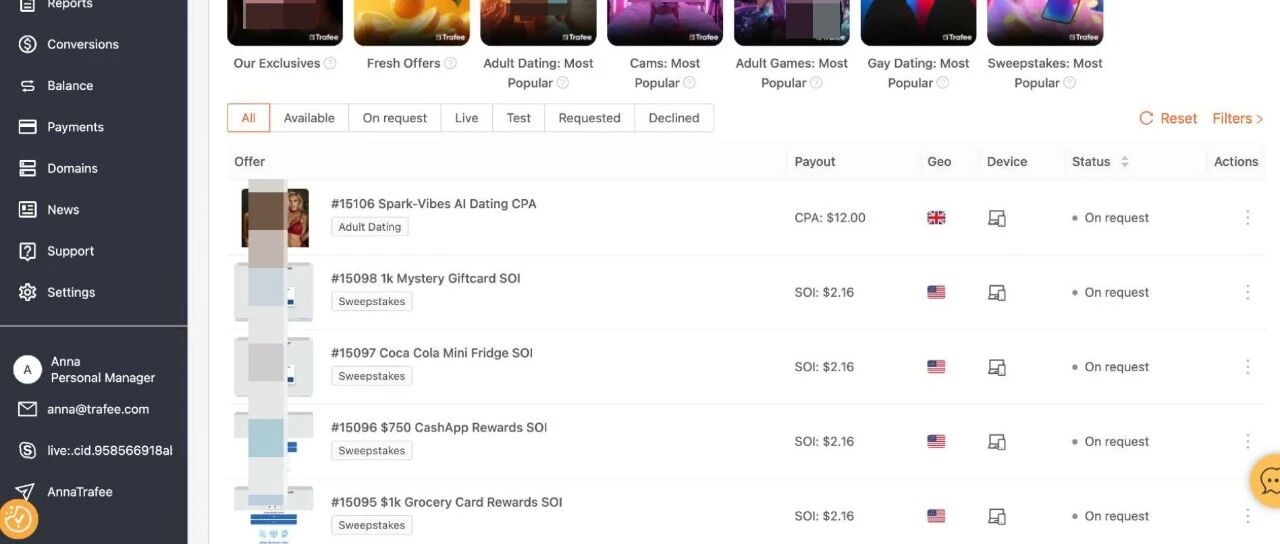The image size is (1280, 544).
Task: Open the Requested offers tab
Action: click(x=590, y=118)
